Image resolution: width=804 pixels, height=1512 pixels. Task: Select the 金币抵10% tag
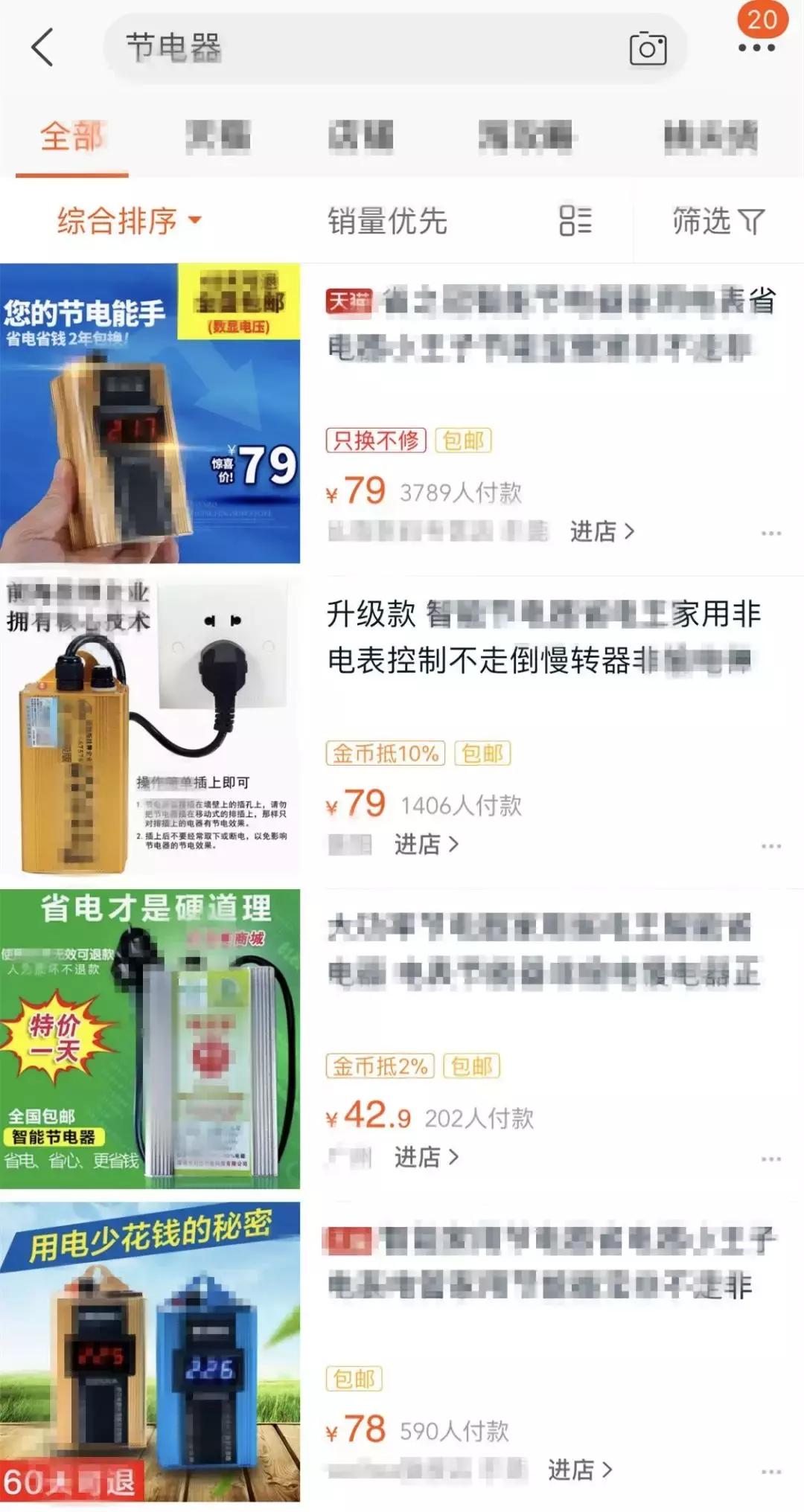(x=384, y=752)
